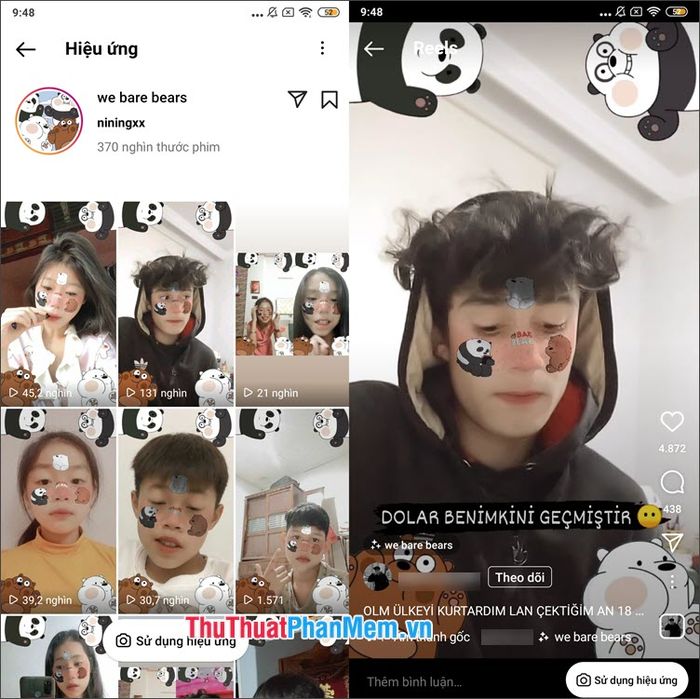
Task: Go back from the Hiệu ứng screen
Action: coord(26,49)
